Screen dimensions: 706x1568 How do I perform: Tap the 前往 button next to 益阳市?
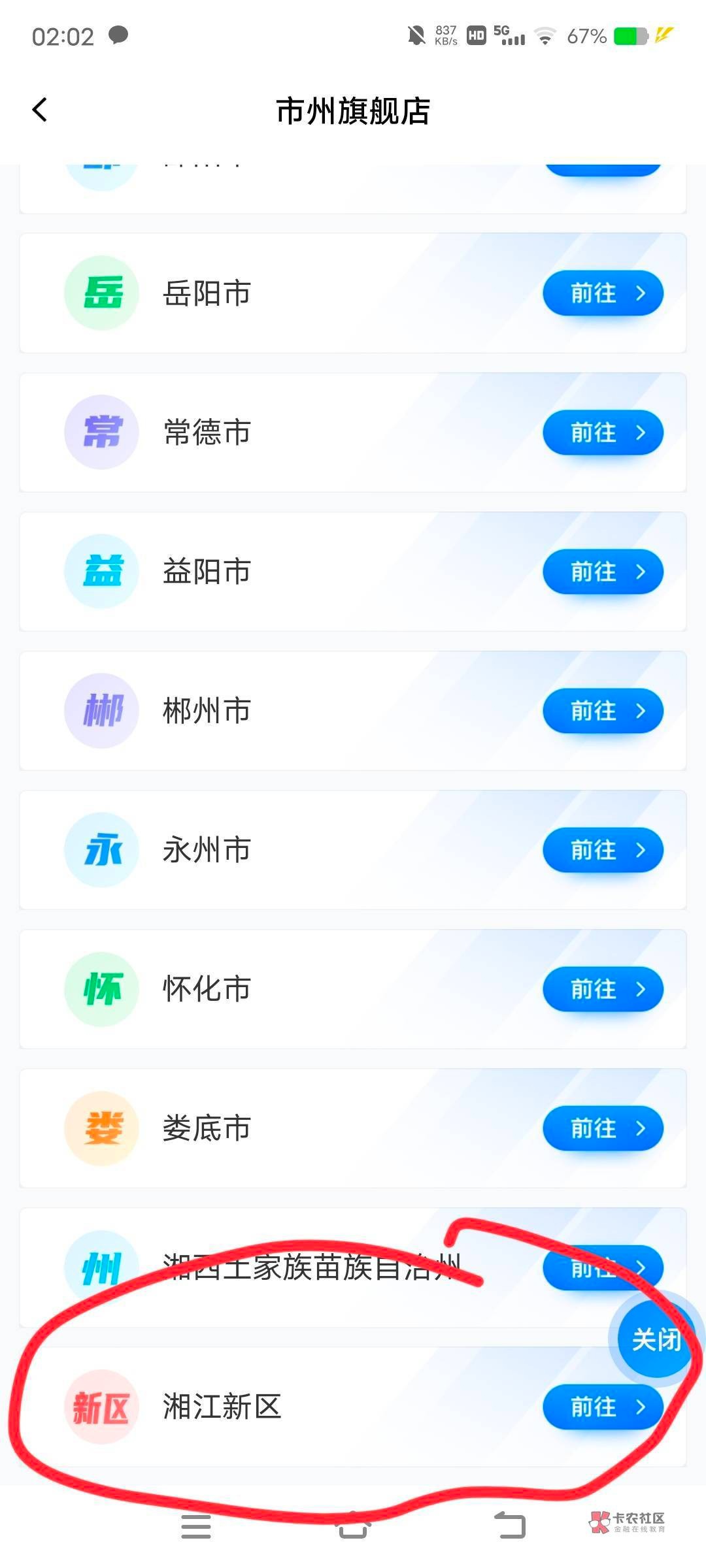click(x=603, y=571)
